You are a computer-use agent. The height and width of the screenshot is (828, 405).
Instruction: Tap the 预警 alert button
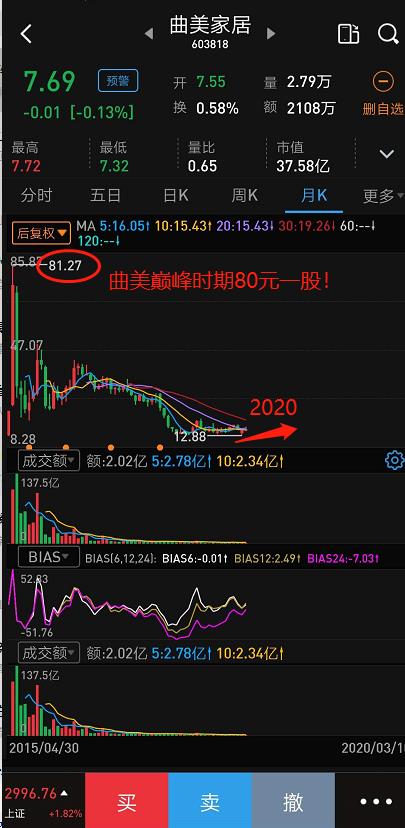coord(118,80)
